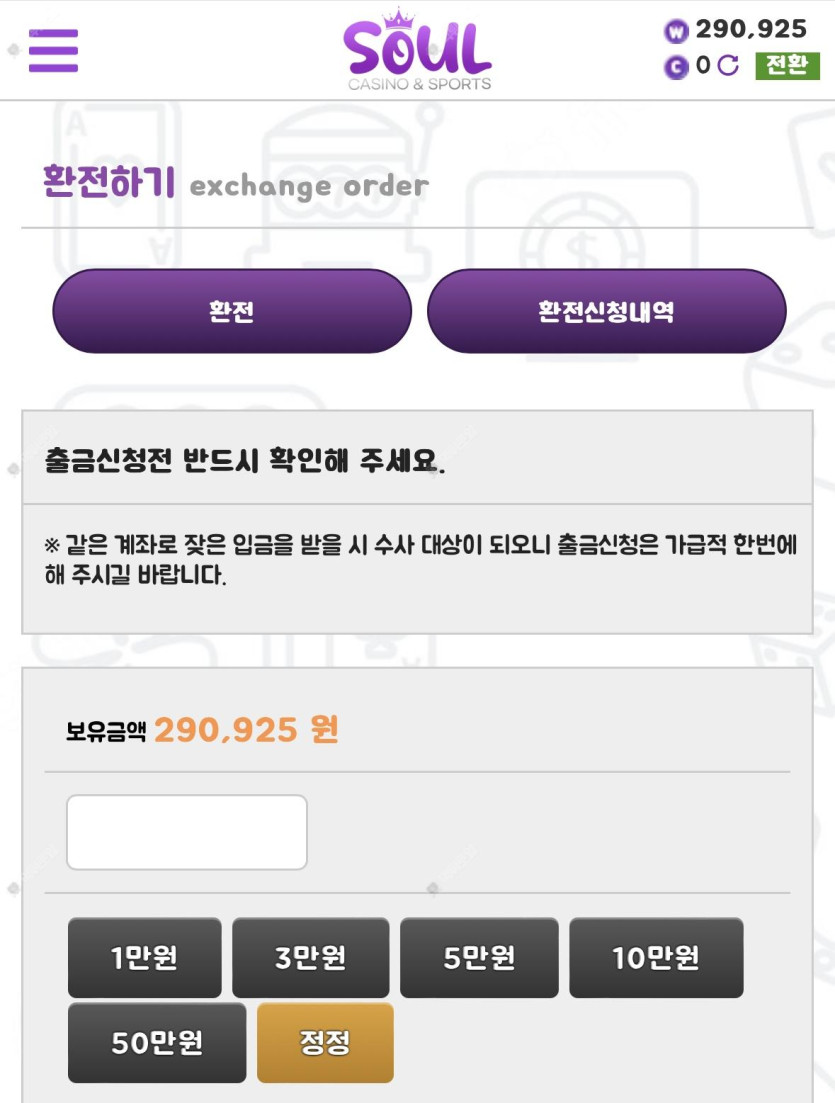
Task: Add 1만원 to the amount
Action: (x=145, y=958)
